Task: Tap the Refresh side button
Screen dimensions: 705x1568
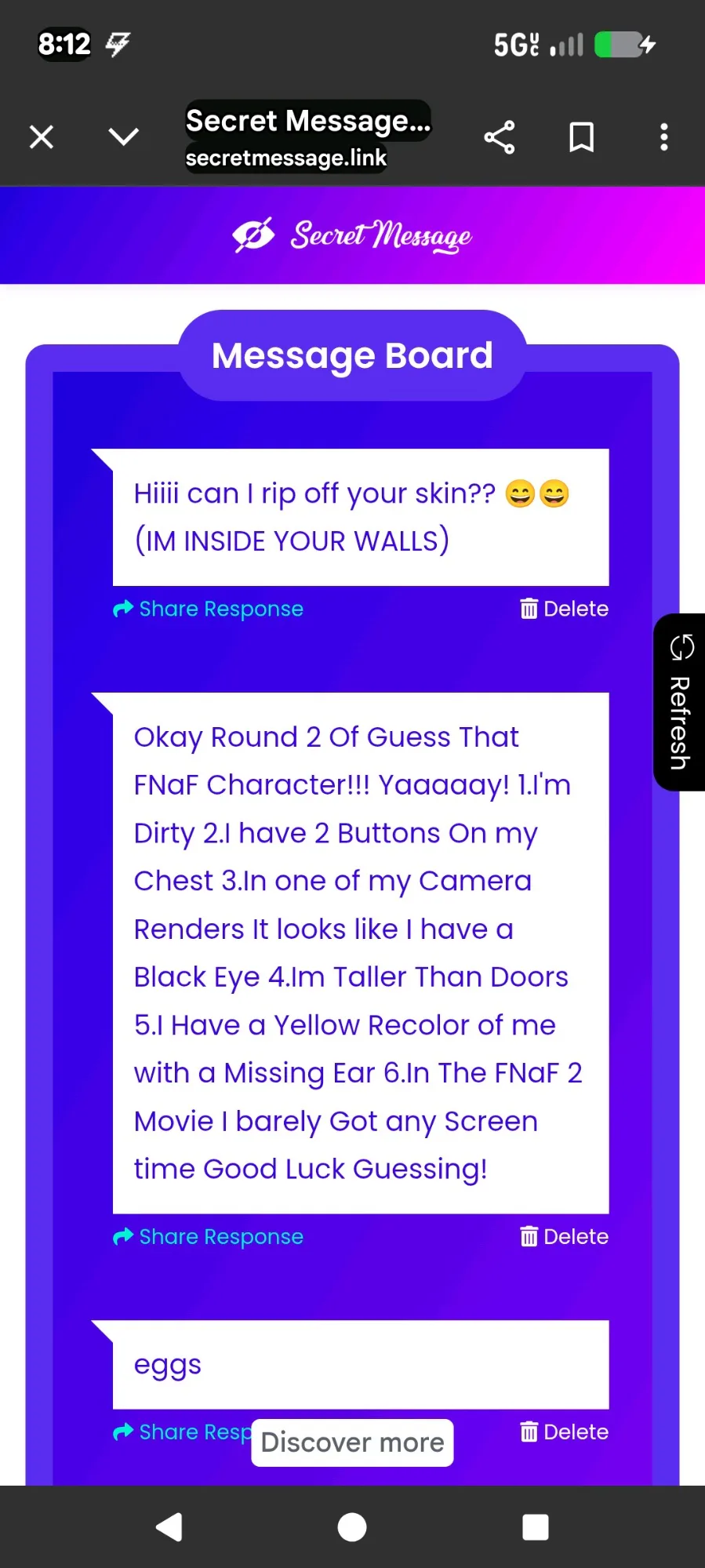Action: 680,702
